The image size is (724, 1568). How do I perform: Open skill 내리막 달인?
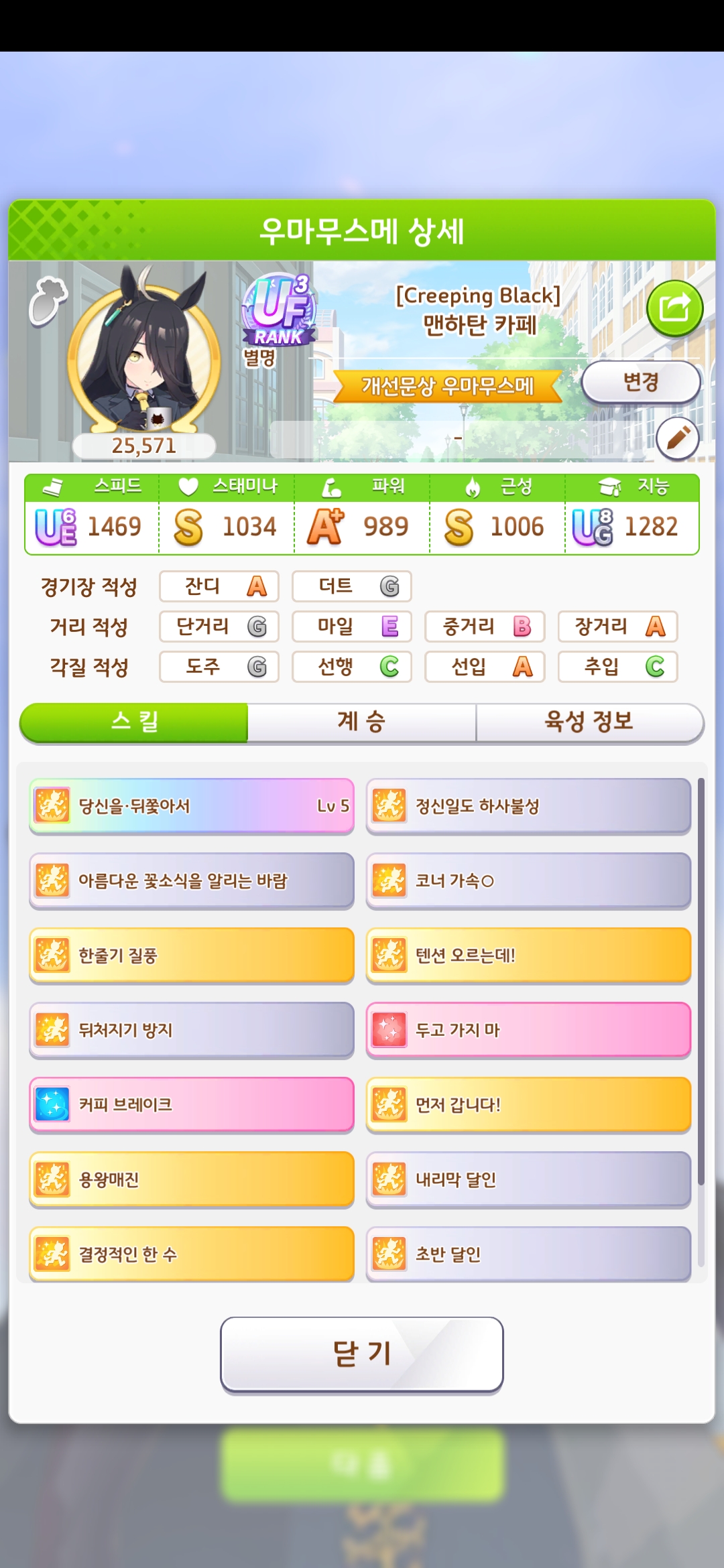click(528, 1179)
